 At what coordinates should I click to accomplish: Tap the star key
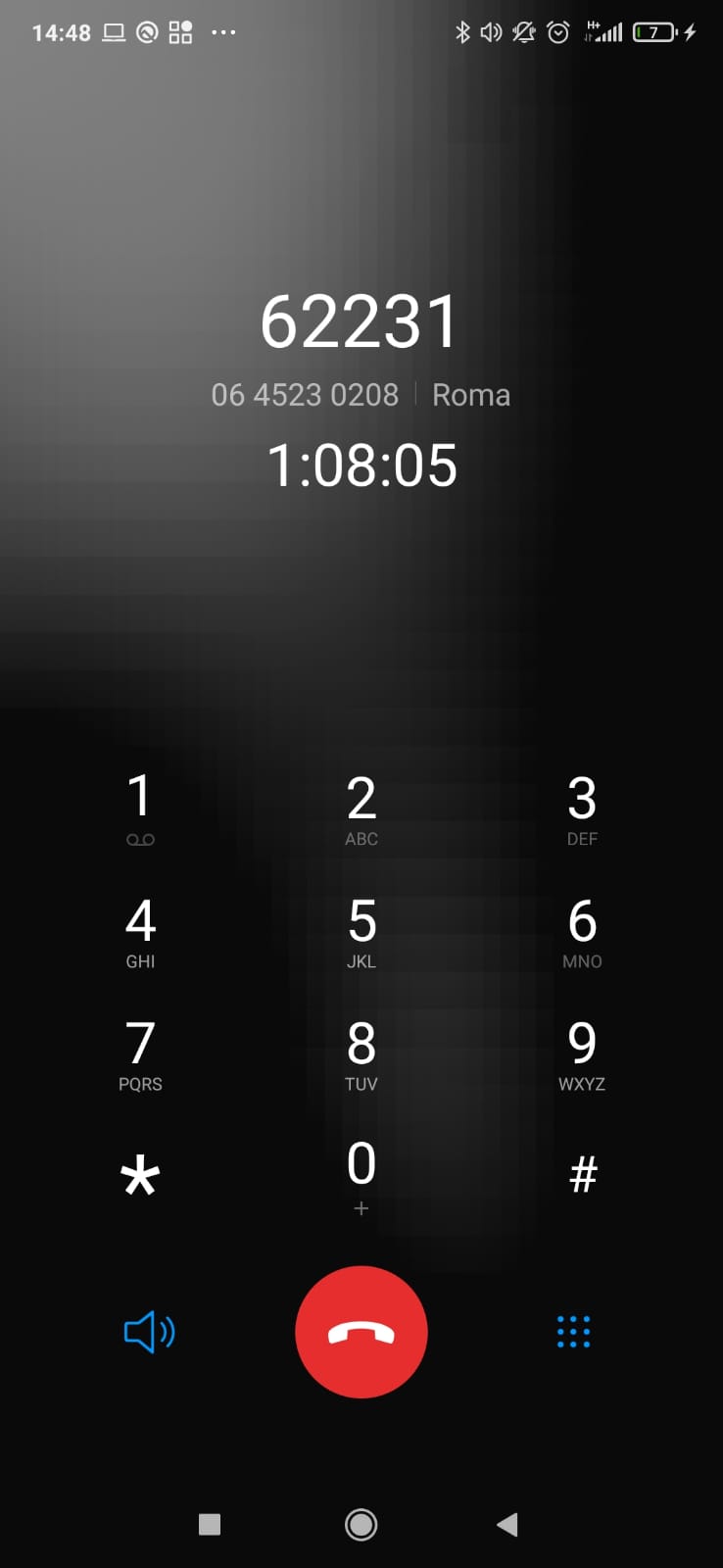coord(140,1175)
